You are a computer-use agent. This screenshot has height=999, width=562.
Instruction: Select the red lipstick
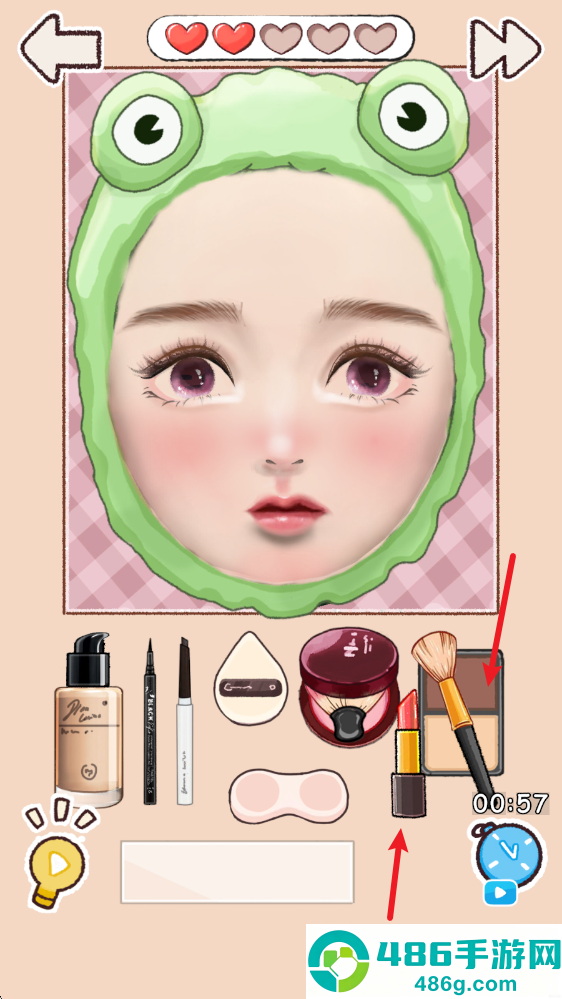tap(408, 753)
